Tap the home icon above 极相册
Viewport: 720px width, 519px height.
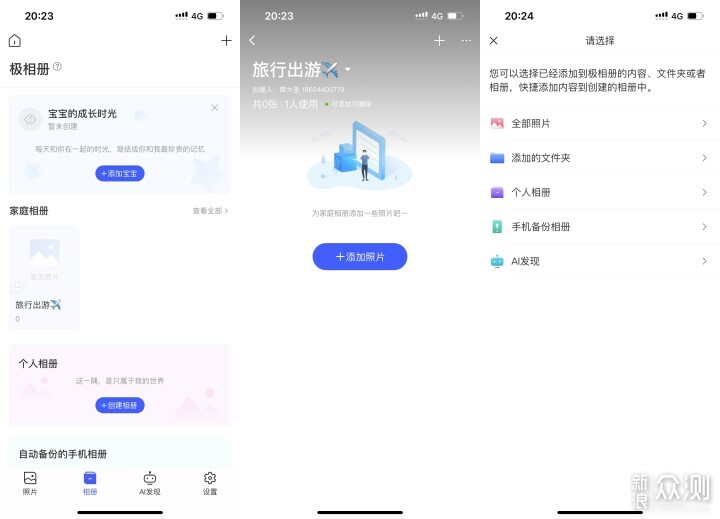coord(14,41)
